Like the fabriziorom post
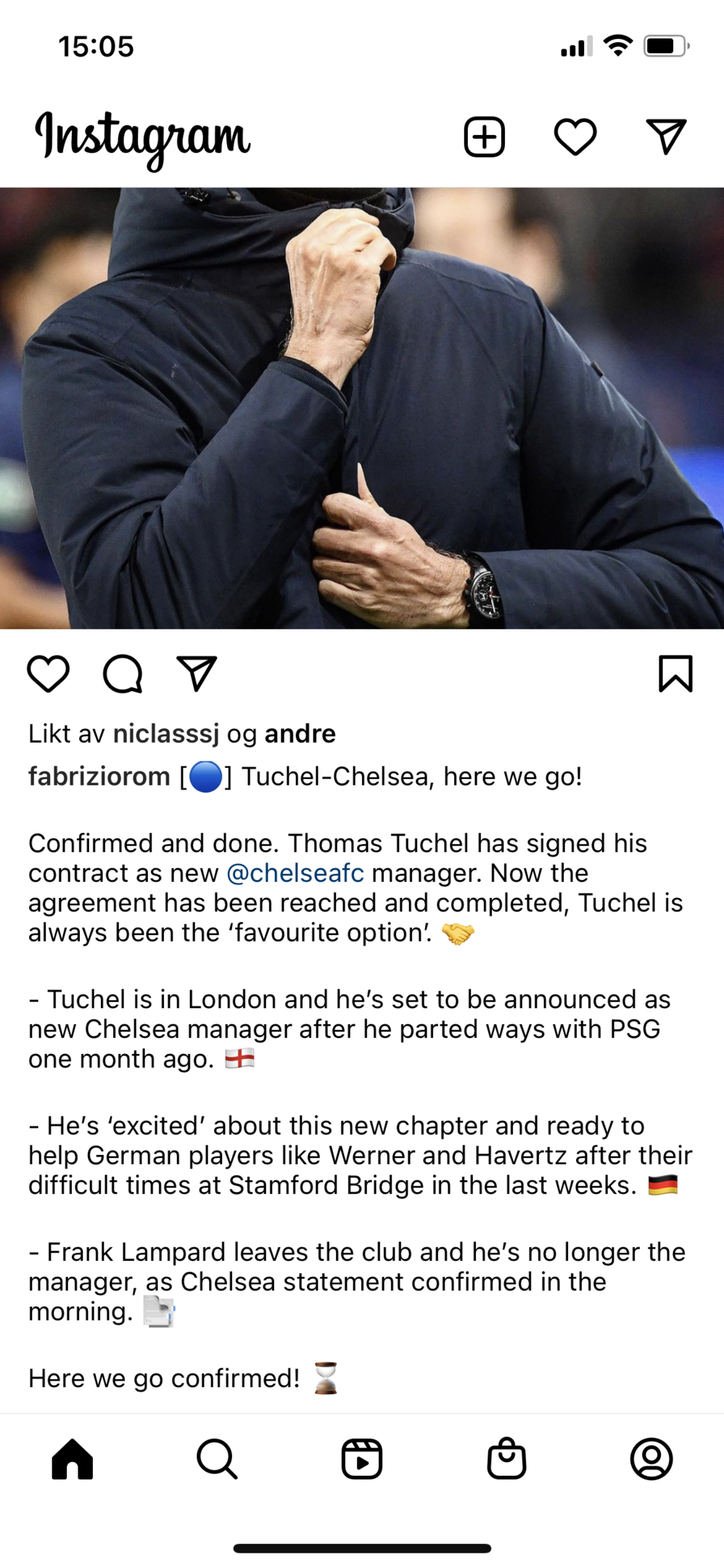This screenshot has width=724, height=1568. pos(49,674)
